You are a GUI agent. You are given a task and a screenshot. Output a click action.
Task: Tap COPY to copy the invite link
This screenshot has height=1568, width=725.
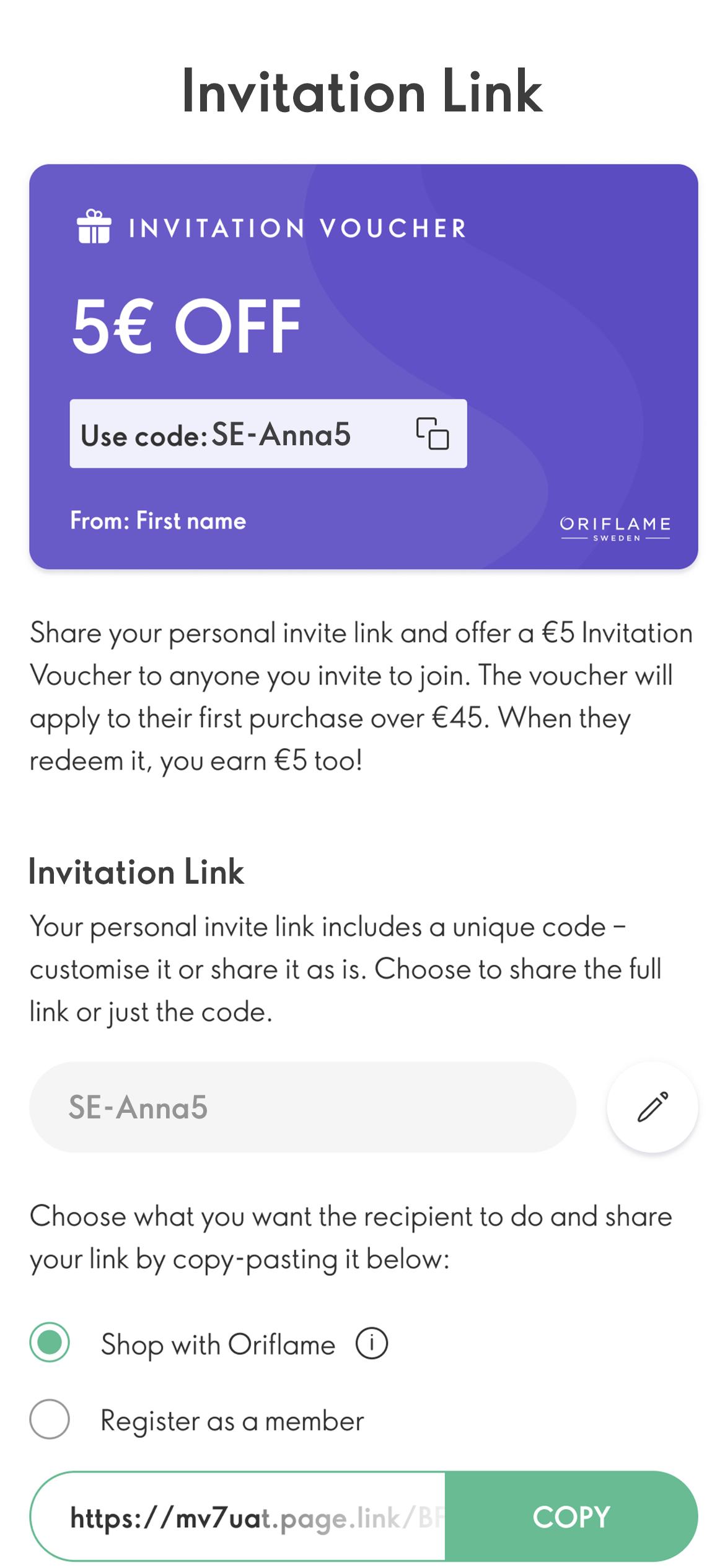571,1517
